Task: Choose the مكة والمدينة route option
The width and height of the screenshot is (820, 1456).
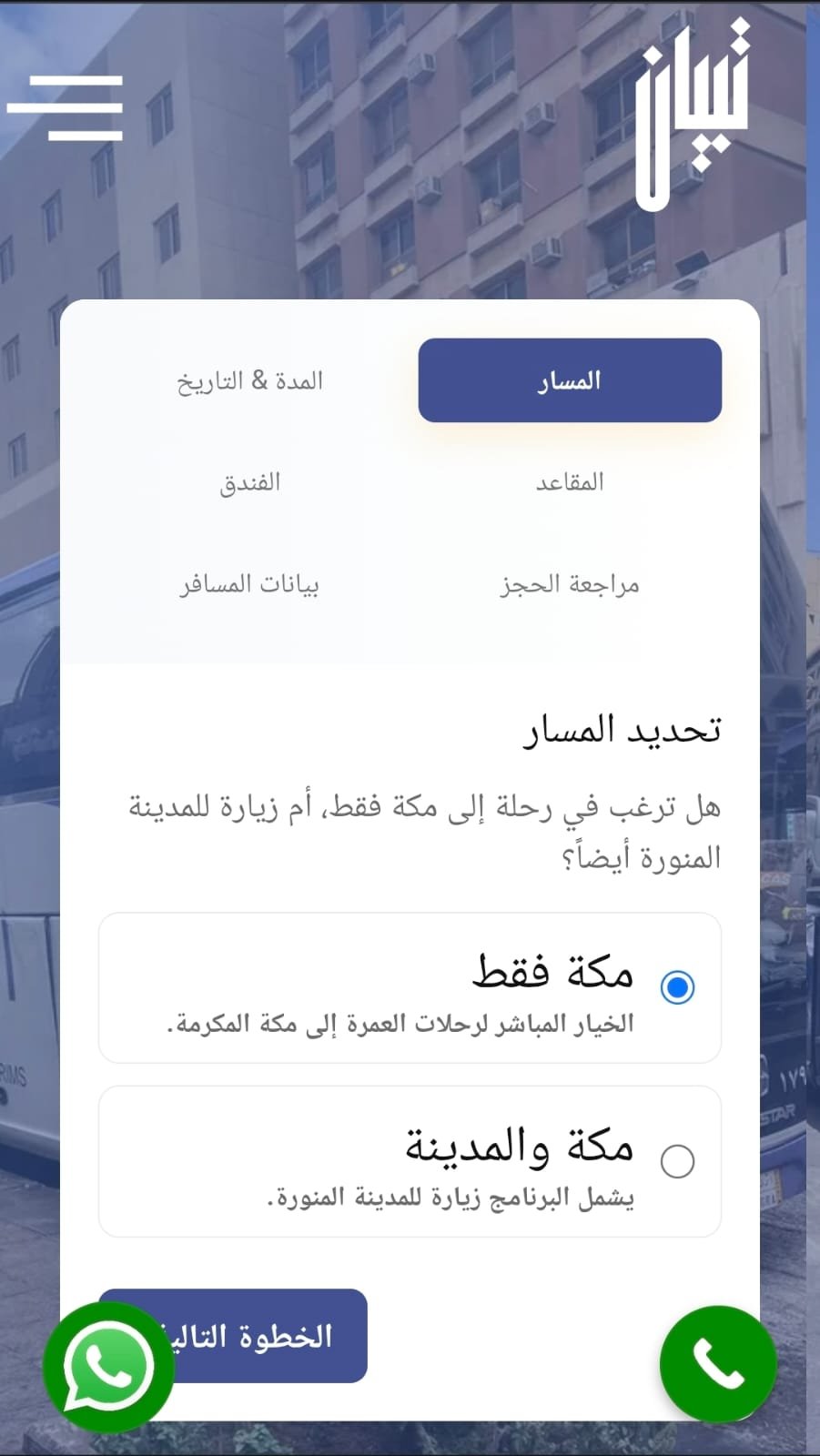Action: [677, 1161]
